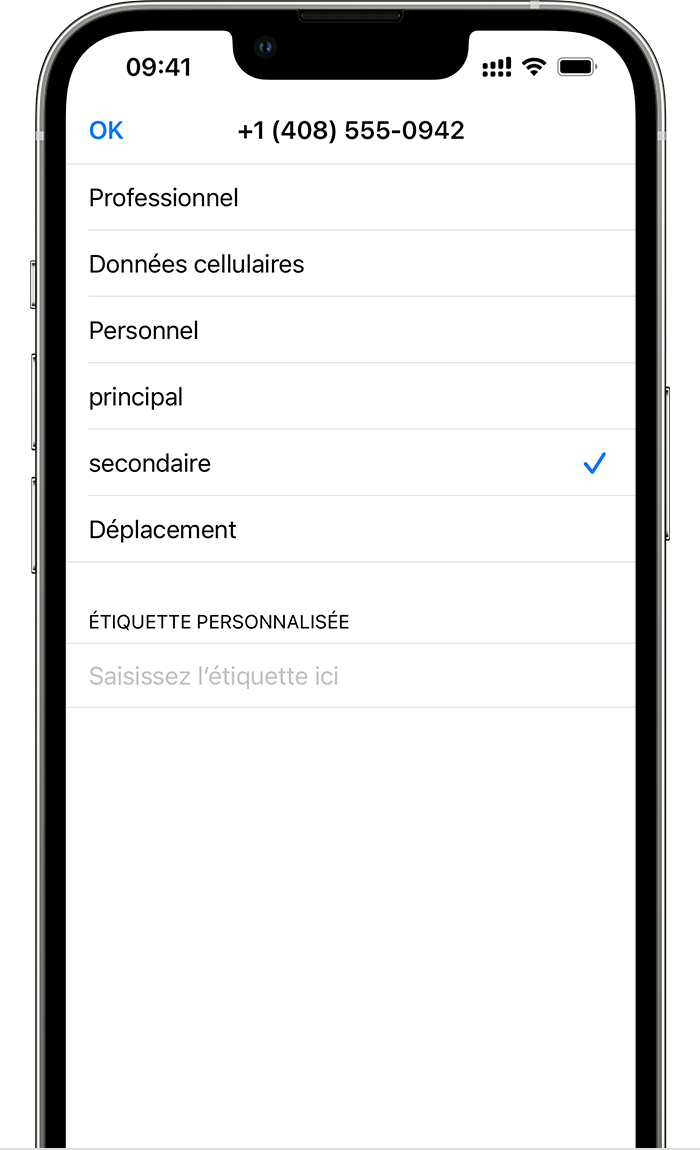Screen dimensions: 700x1150
Task: Tap the custom label text field
Action: pos(350,676)
